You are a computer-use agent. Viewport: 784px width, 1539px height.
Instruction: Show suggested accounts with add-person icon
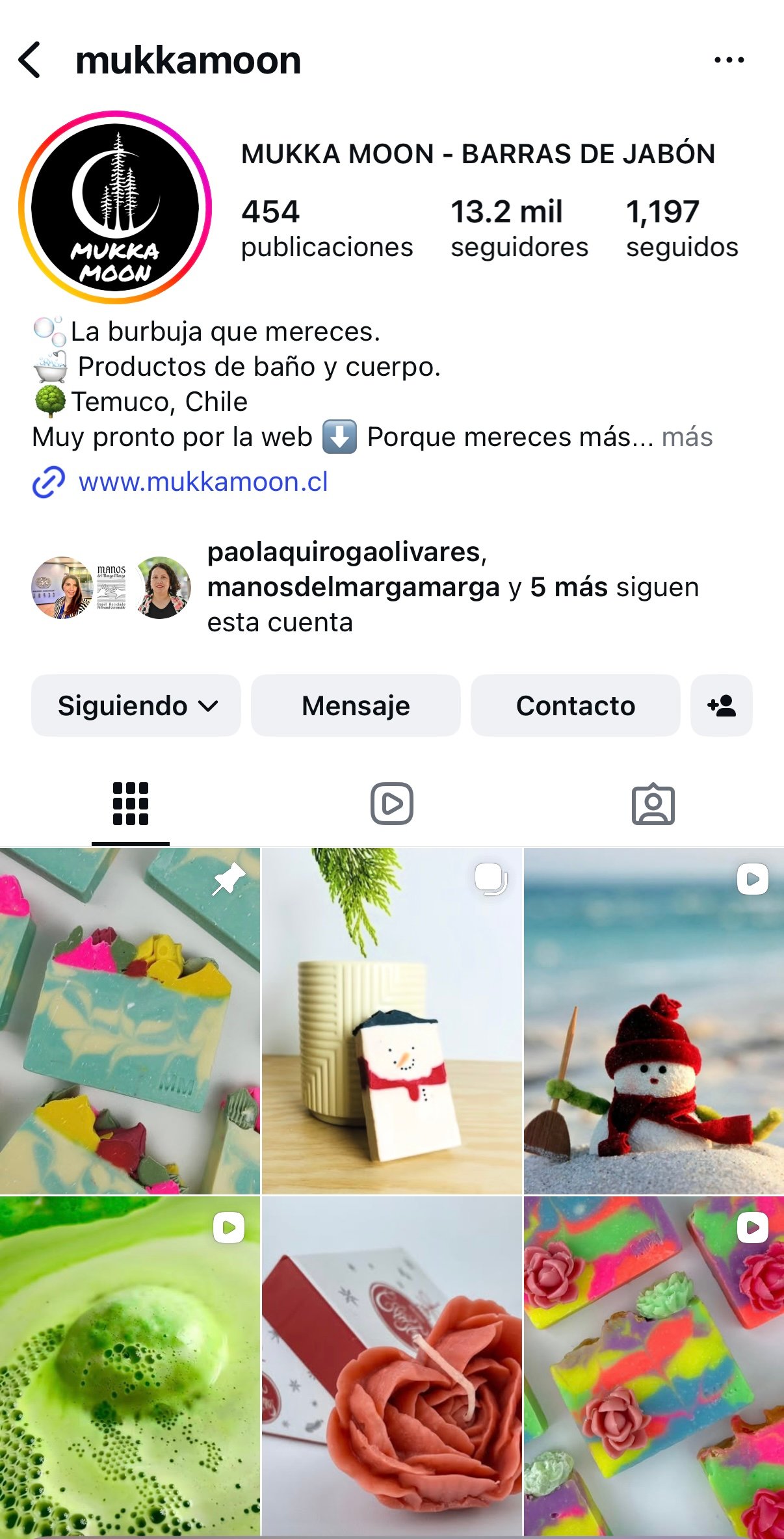721,705
